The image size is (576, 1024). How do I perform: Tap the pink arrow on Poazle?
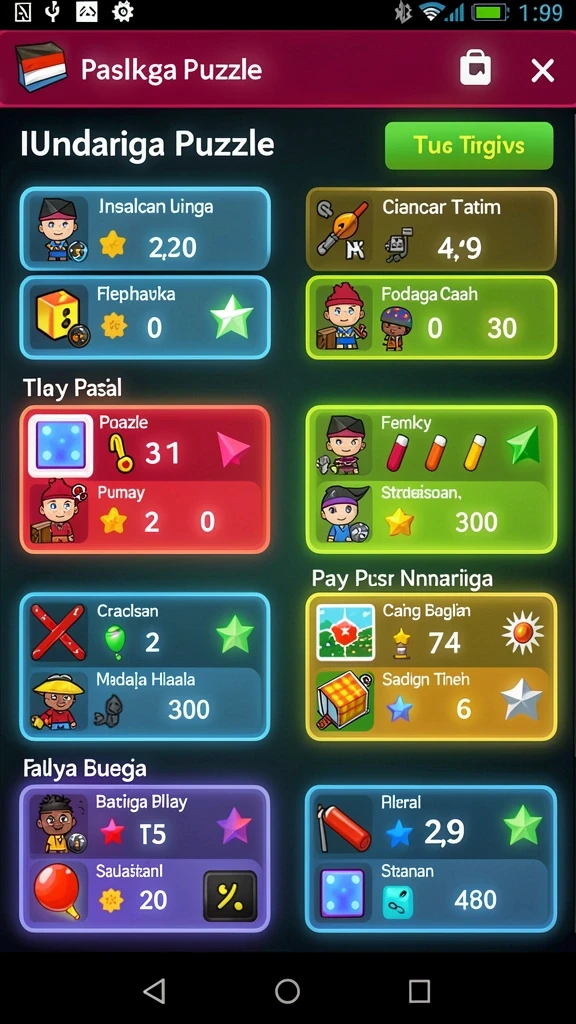(x=233, y=450)
